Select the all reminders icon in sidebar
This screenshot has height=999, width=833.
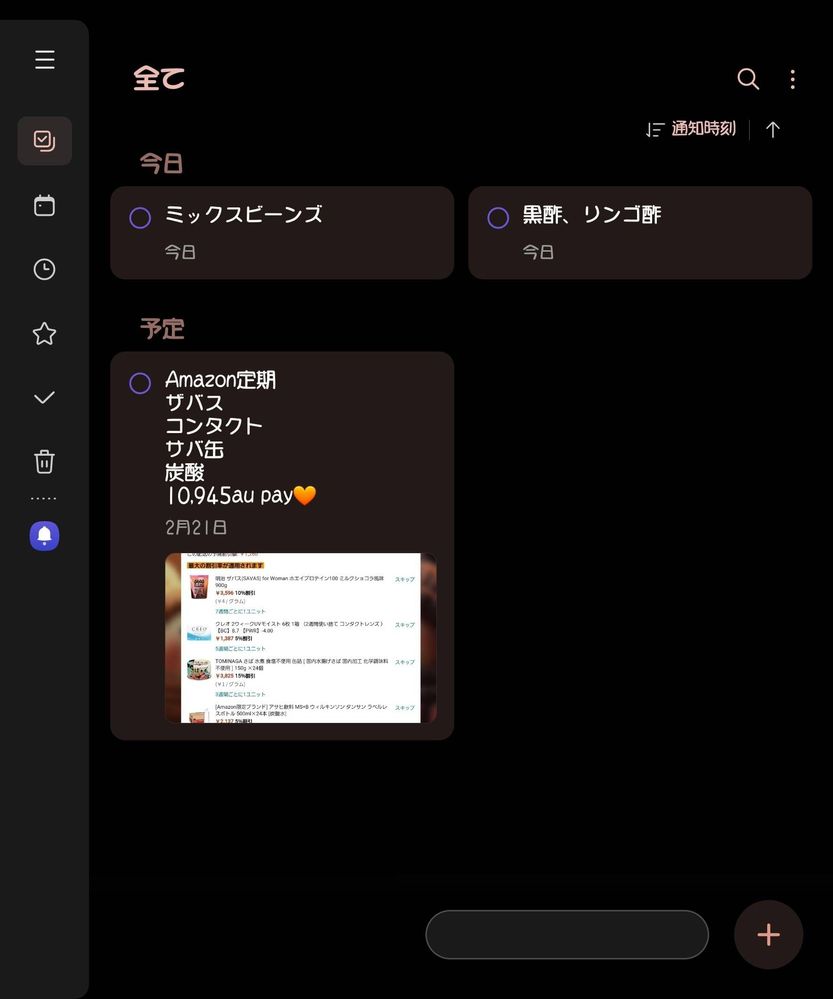point(44,141)
